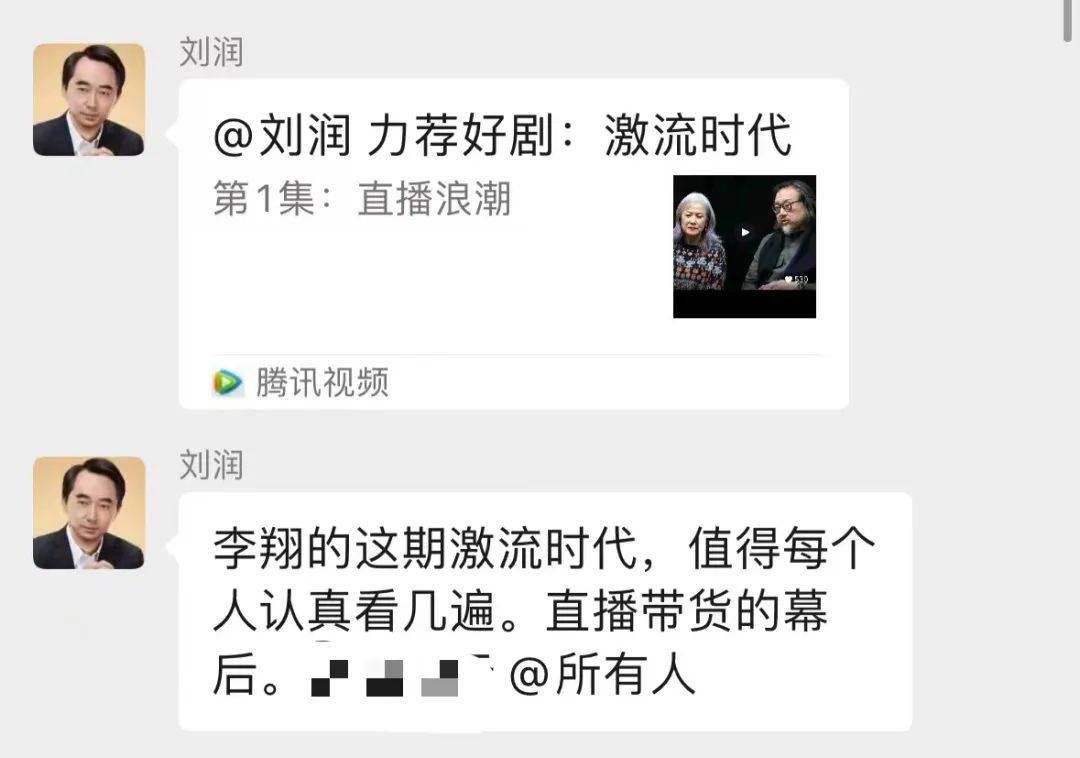The height and width of the screenshot is (758, 1080).
Task: Open 刘润's avatar beside the video card
Action: pyautogui.click(x=89, y=100)
